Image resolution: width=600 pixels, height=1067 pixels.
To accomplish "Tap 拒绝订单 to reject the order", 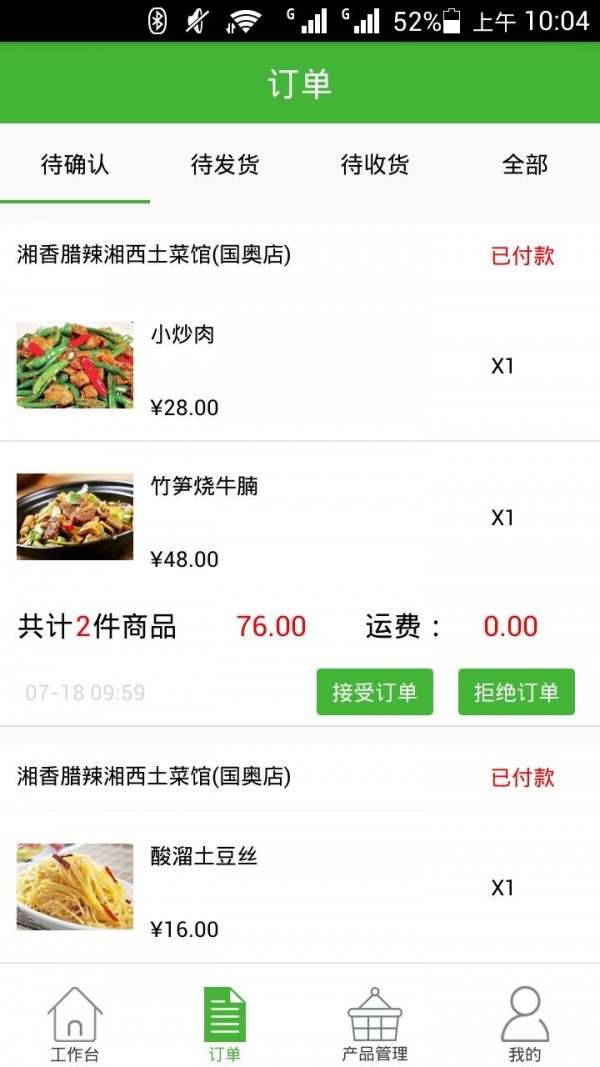I will click(x=516, y=692).
